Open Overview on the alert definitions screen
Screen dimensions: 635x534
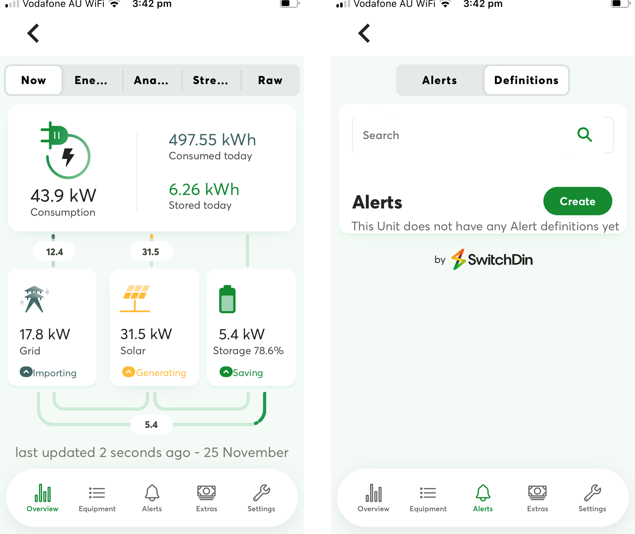373,498
